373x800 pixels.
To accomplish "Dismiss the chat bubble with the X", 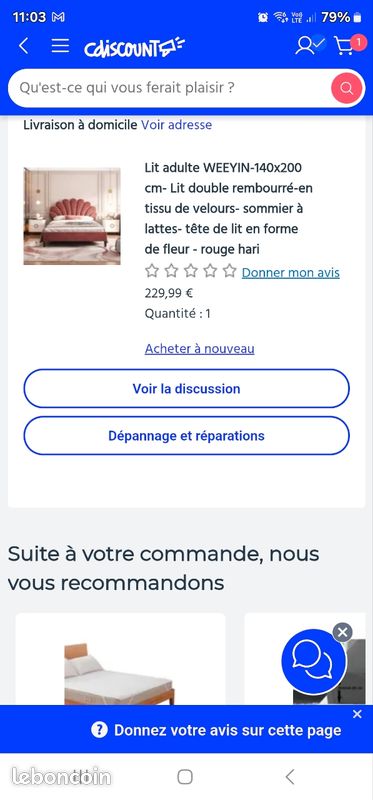I will pos(342,633).
